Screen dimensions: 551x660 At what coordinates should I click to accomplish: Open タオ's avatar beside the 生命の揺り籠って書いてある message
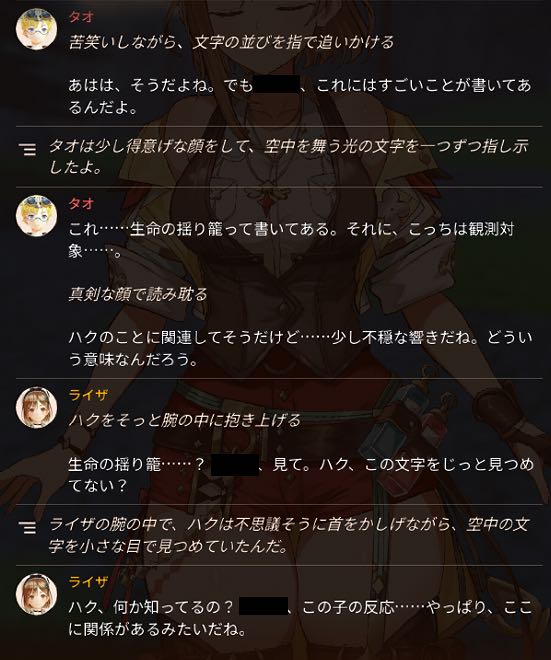pyautogui.click(x=37, y=216)
